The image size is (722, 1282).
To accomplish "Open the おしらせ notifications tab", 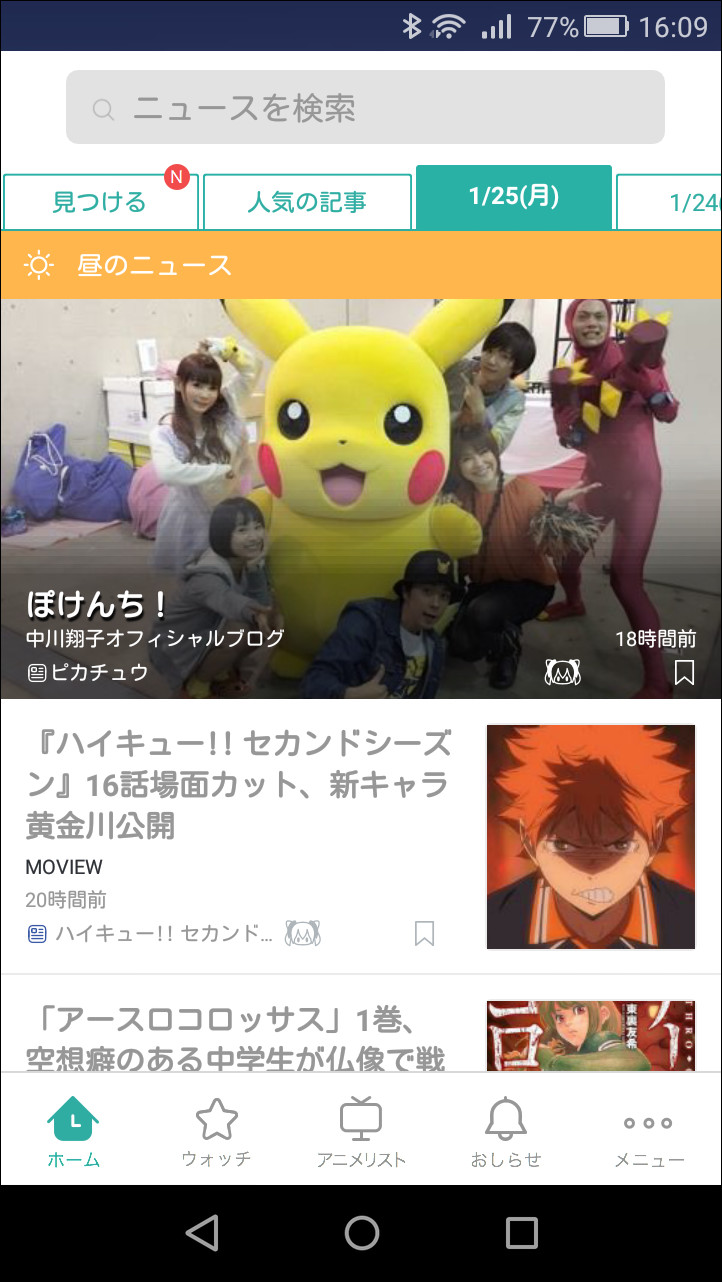I will (x=505, y=1132).
